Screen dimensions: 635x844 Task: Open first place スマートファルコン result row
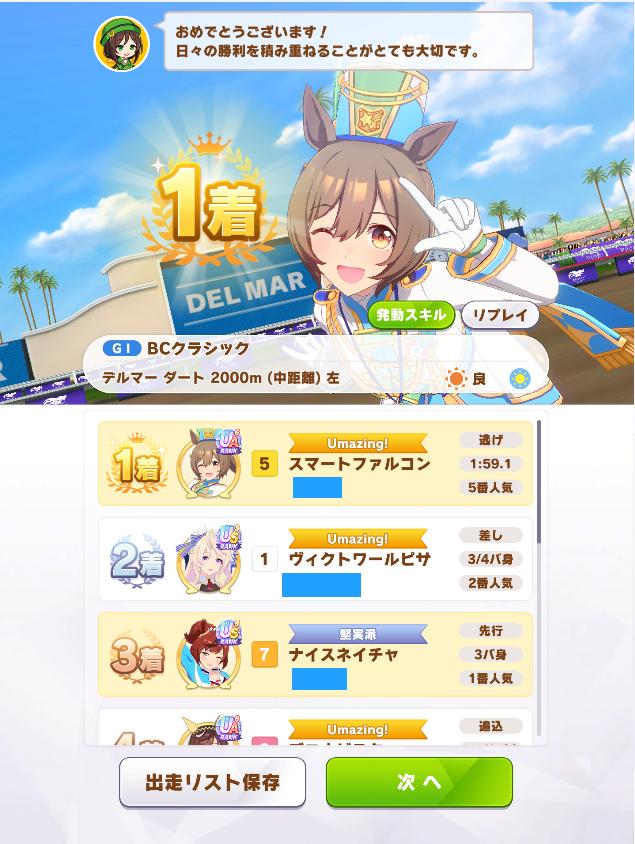pyautogui.click(x=315, y=464)
